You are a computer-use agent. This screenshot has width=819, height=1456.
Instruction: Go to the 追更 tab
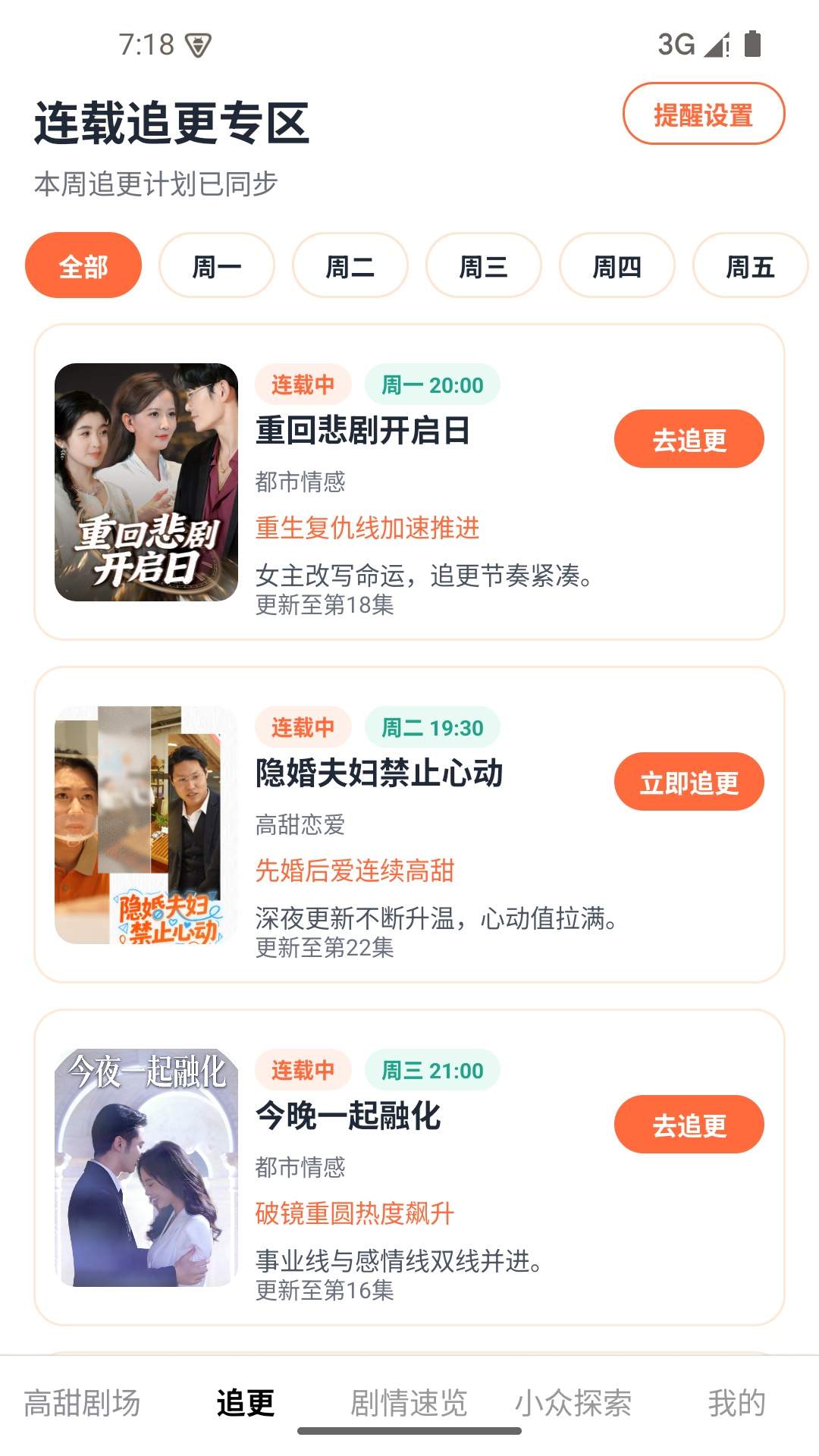(x=246, y=1403)
